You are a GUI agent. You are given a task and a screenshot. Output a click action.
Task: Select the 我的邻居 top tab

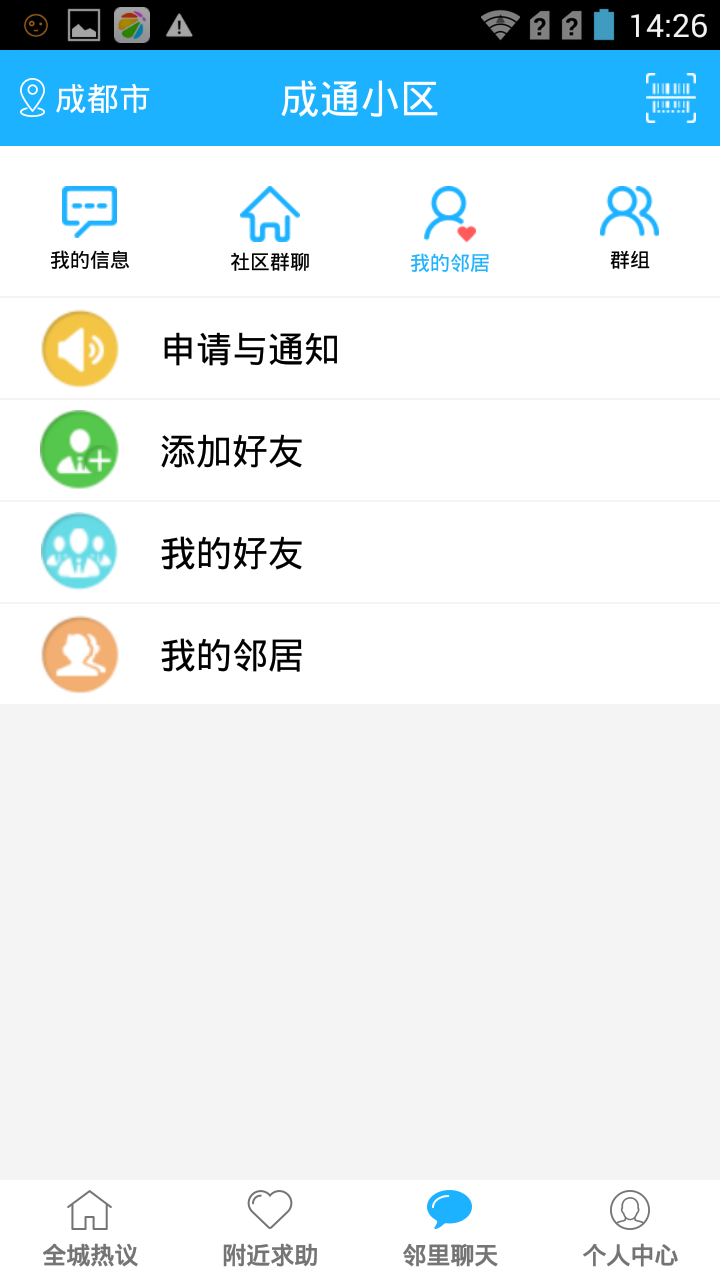click(450, 228)
